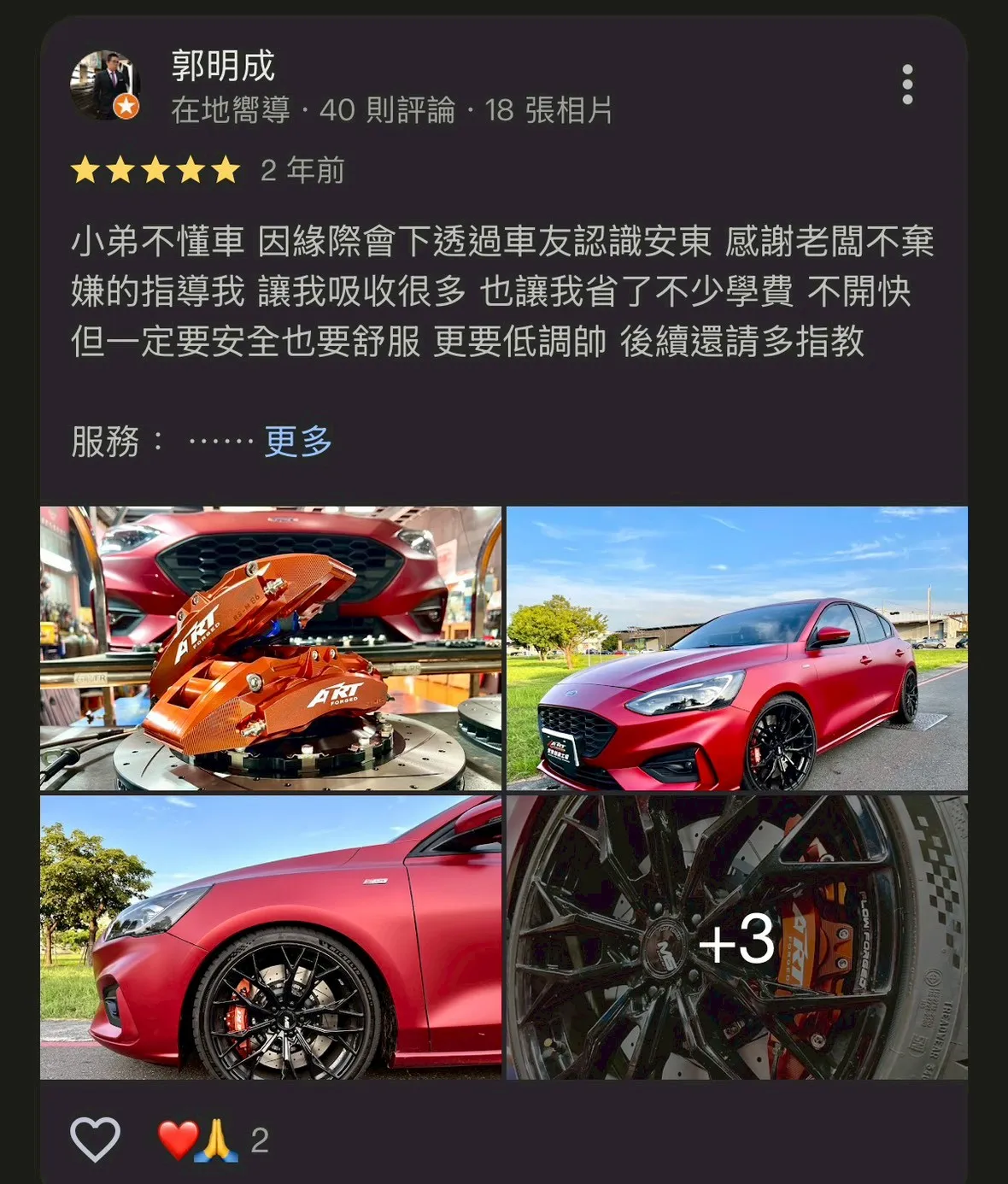
Task: Show the +3 more photos tile
Action: pyautogui.click(x=736, y=937)
